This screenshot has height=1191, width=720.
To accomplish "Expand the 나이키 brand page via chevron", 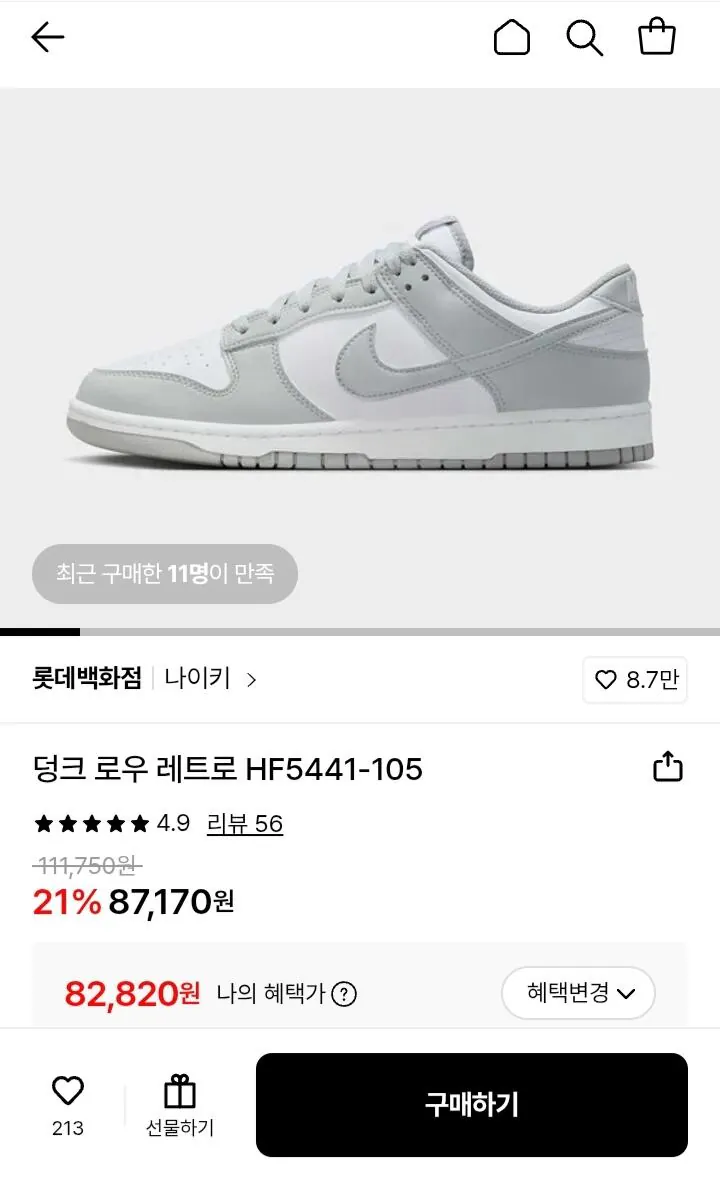I will [251, 680].
